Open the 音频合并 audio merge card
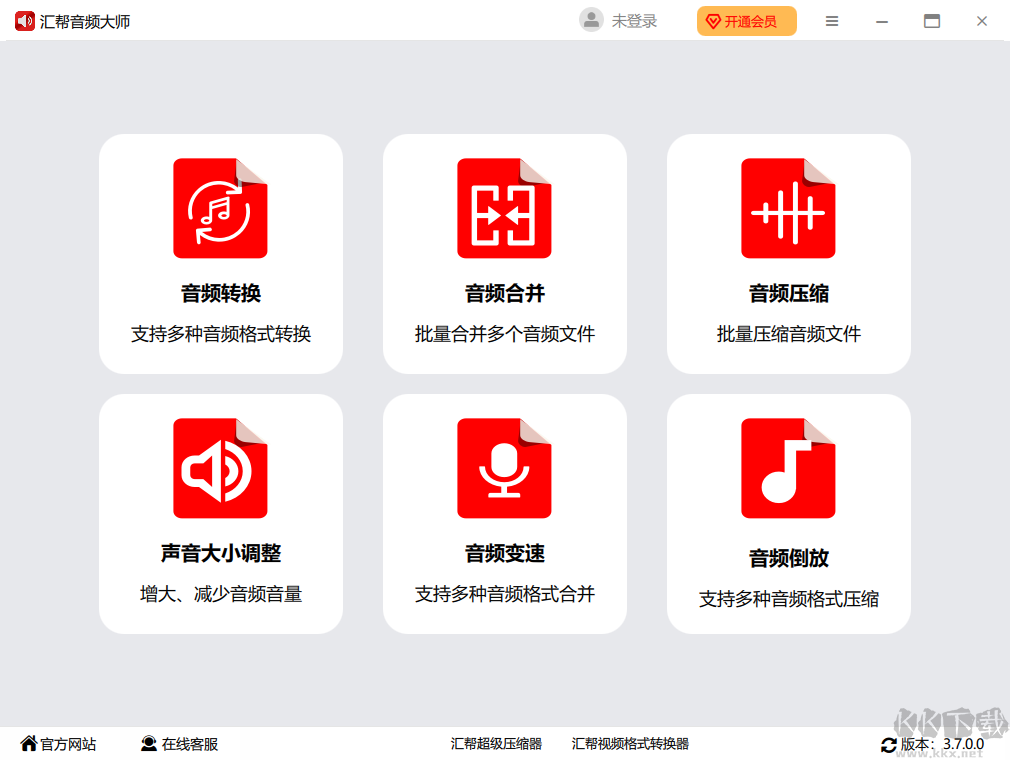Image resolution: width=1010 pixels, height=760 pixels. pyautogui.click(x=505, y=253)
